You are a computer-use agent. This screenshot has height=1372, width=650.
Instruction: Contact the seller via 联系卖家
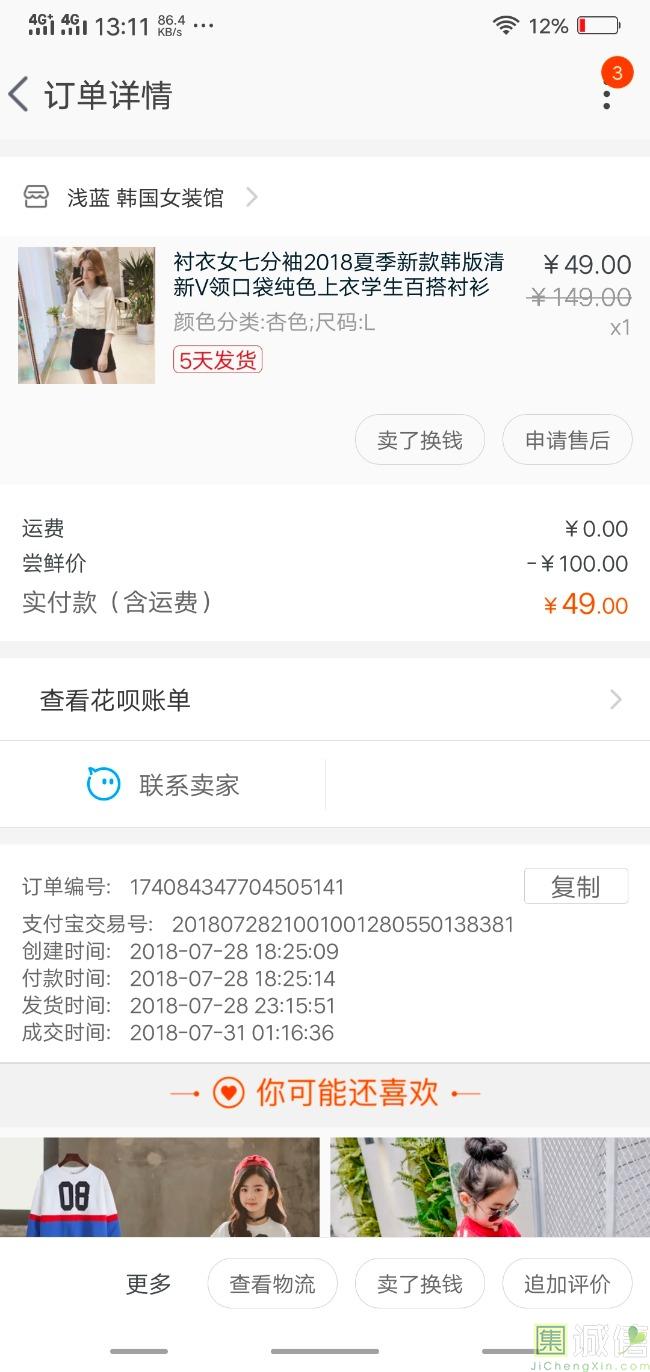coord(164,785)
